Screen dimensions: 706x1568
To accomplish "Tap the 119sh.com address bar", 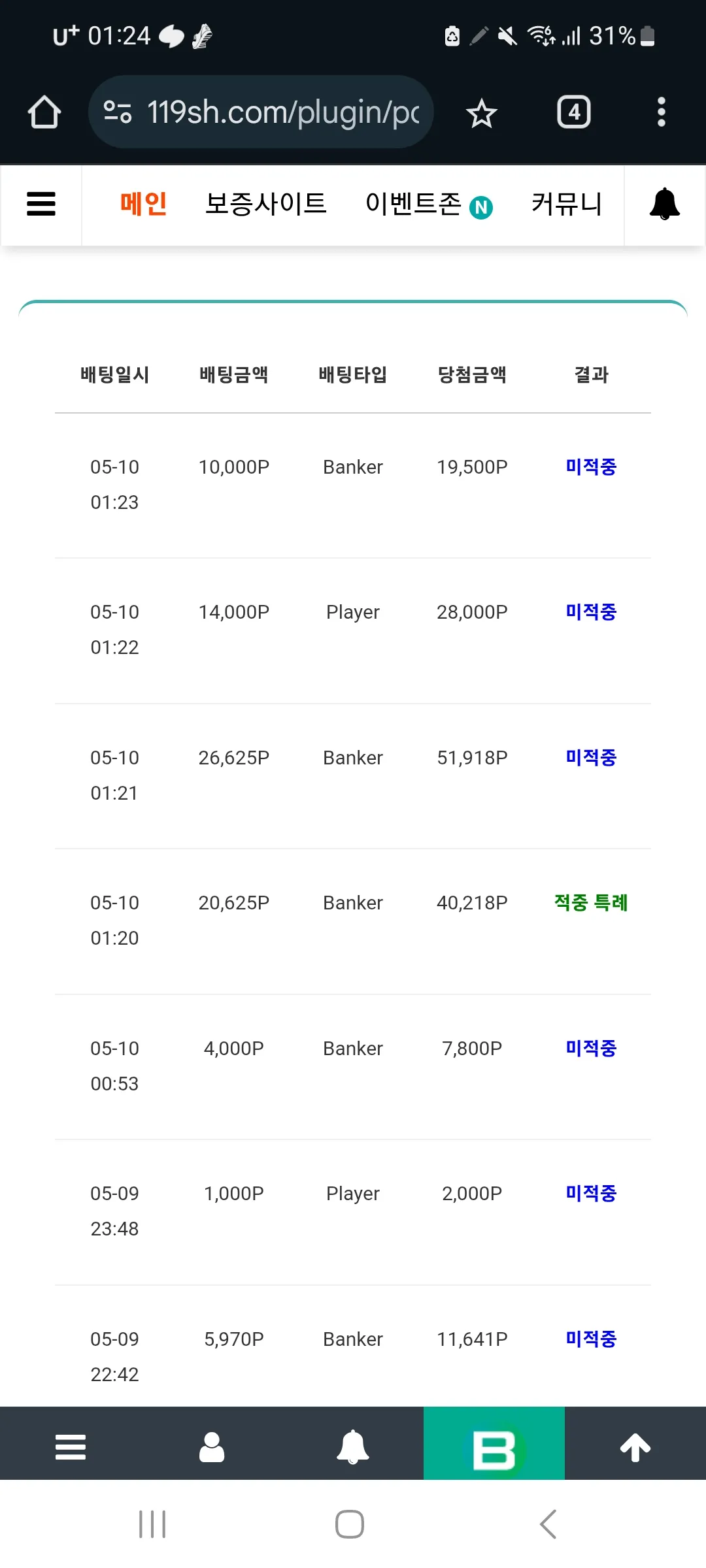I will (261, 112).
